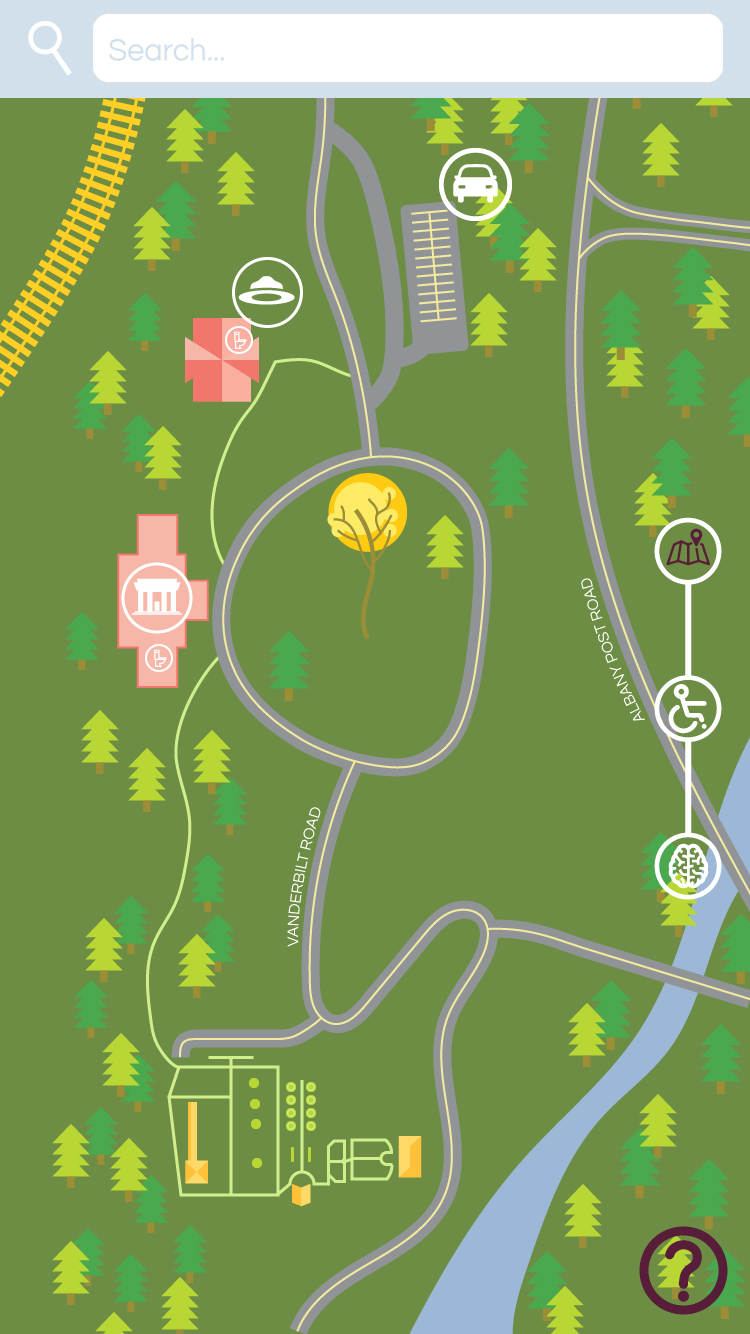Viewport: 750px width, 1334px height.
Task: Tap the restroom icon on the red building
Action: click(238, 339)
